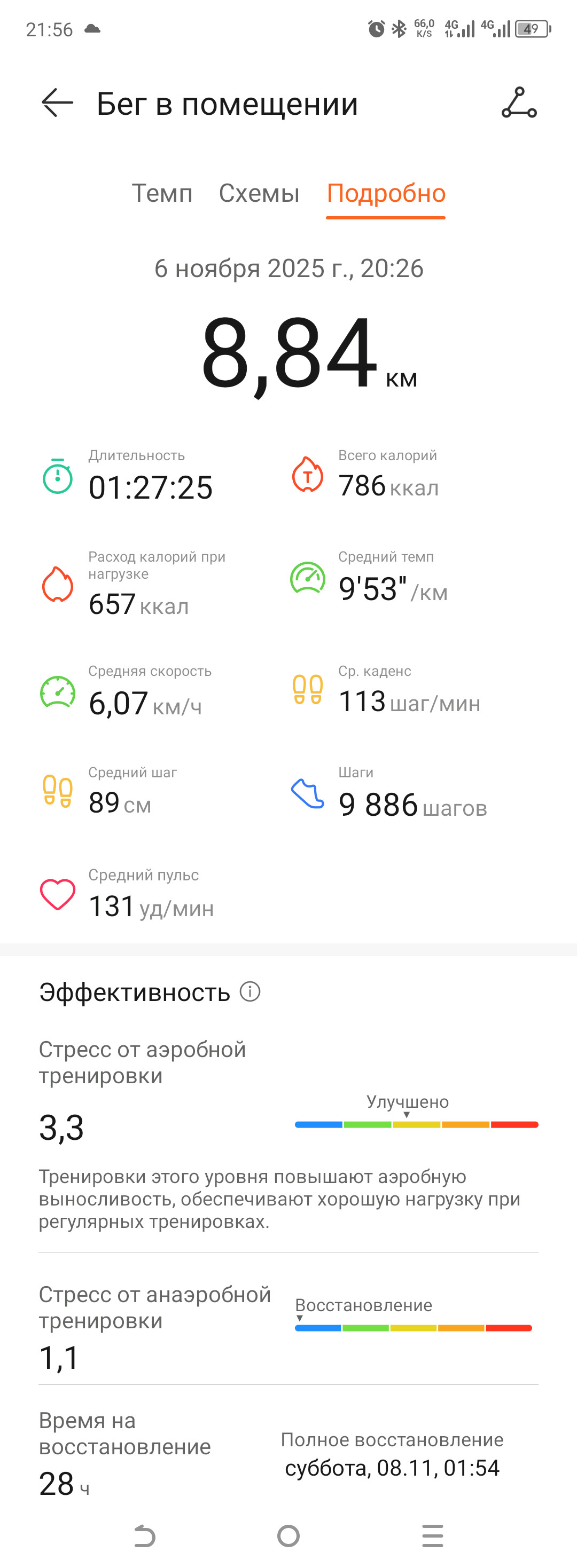Tap the system home button

tap(288, 1536)
